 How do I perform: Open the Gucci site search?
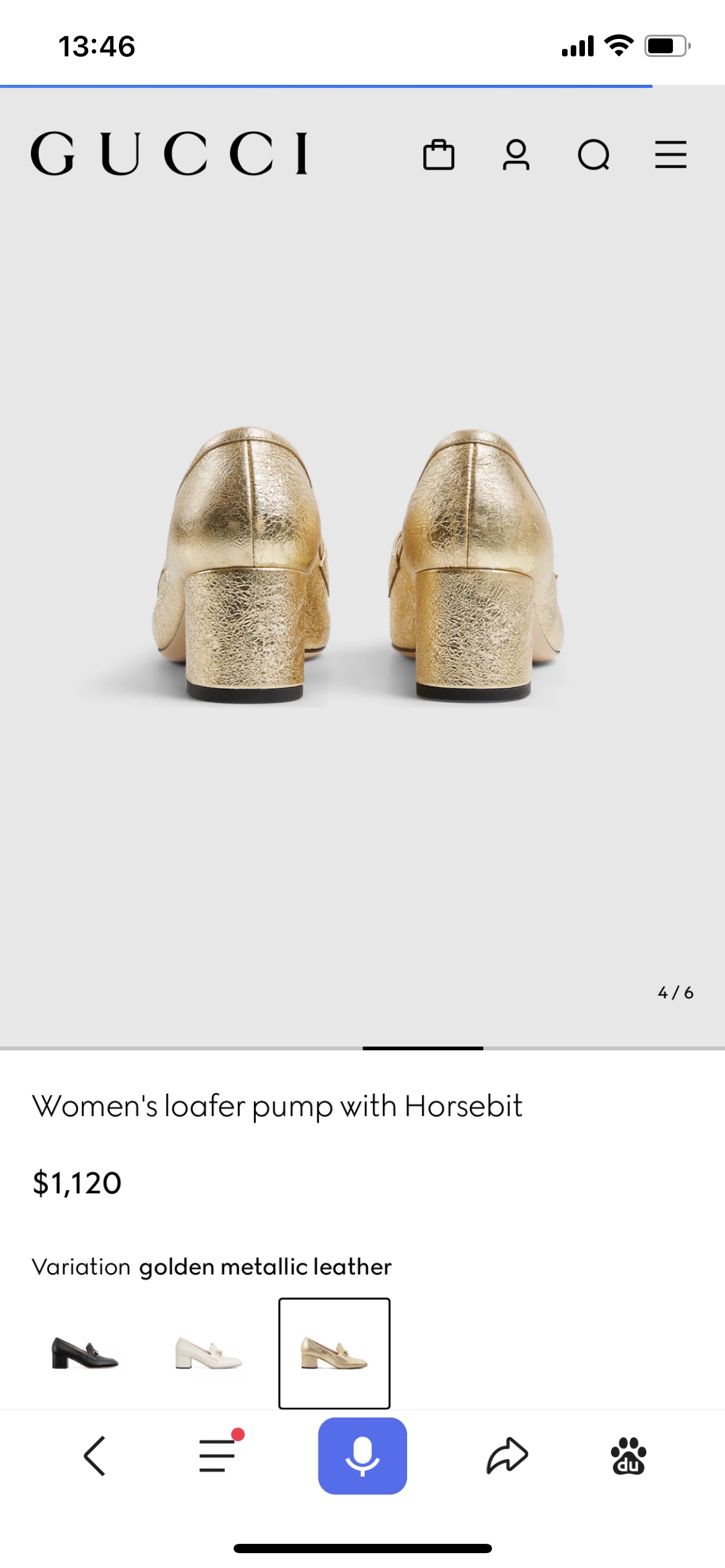594,154
